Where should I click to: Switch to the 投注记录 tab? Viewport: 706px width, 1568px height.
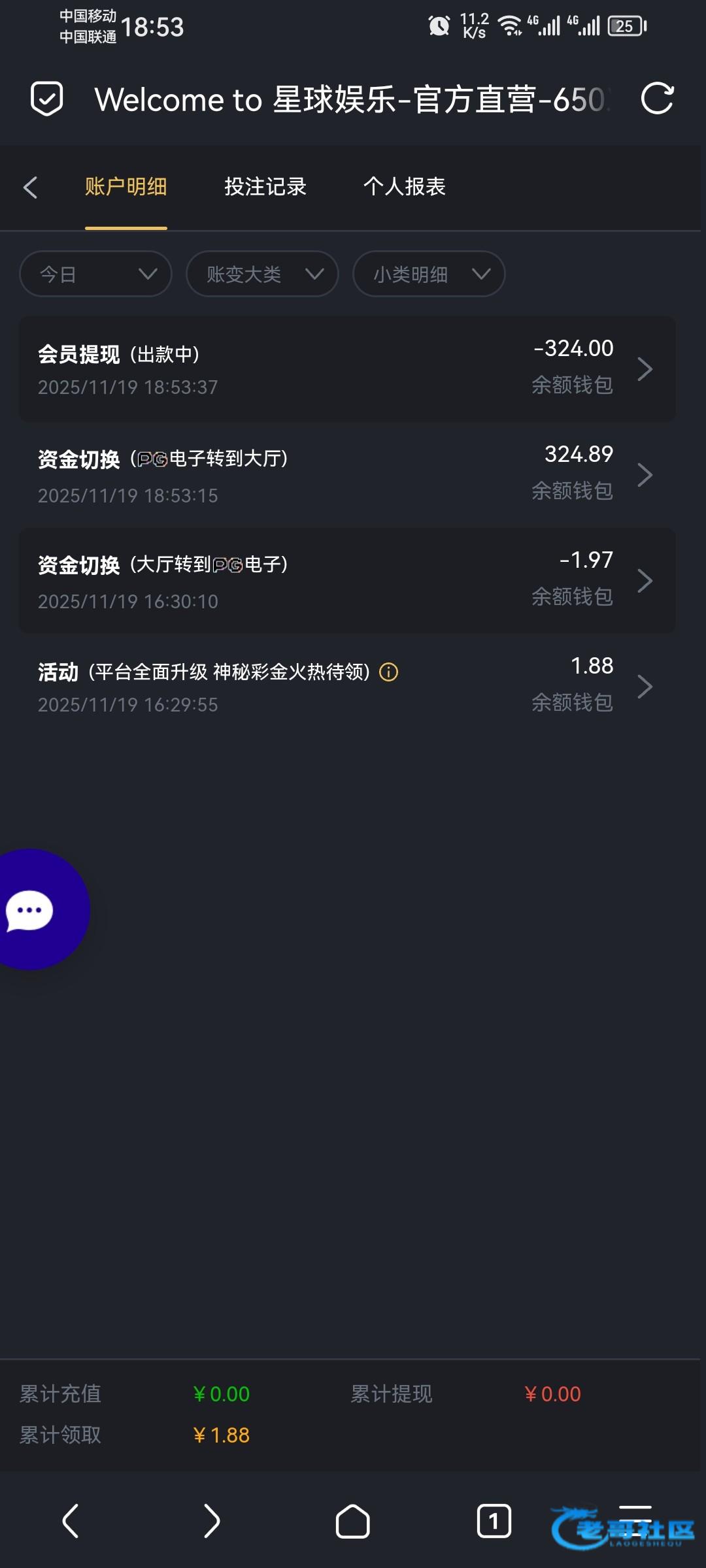265,187
